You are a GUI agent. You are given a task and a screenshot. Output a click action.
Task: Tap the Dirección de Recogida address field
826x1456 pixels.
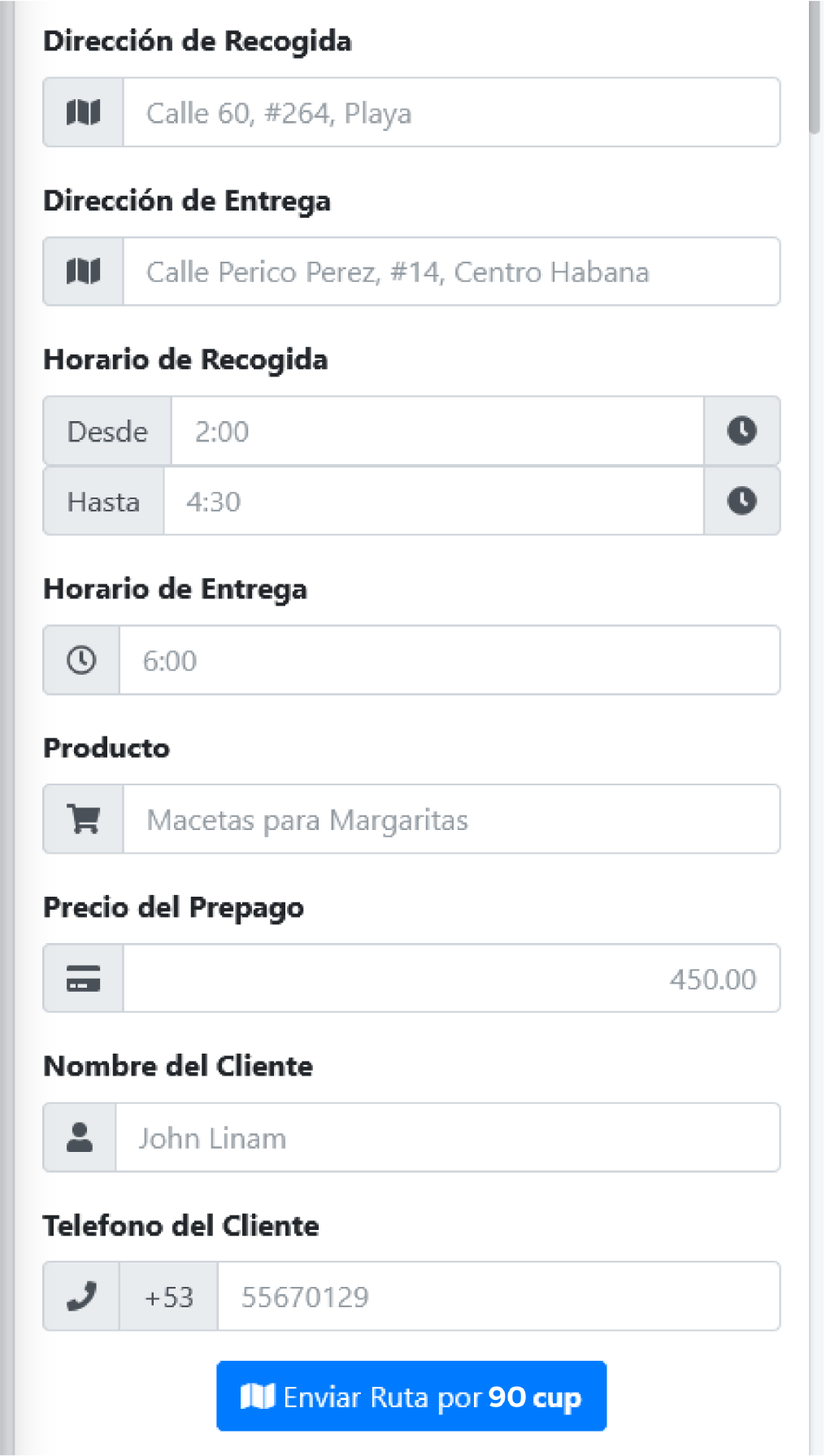tap(450, 112)
